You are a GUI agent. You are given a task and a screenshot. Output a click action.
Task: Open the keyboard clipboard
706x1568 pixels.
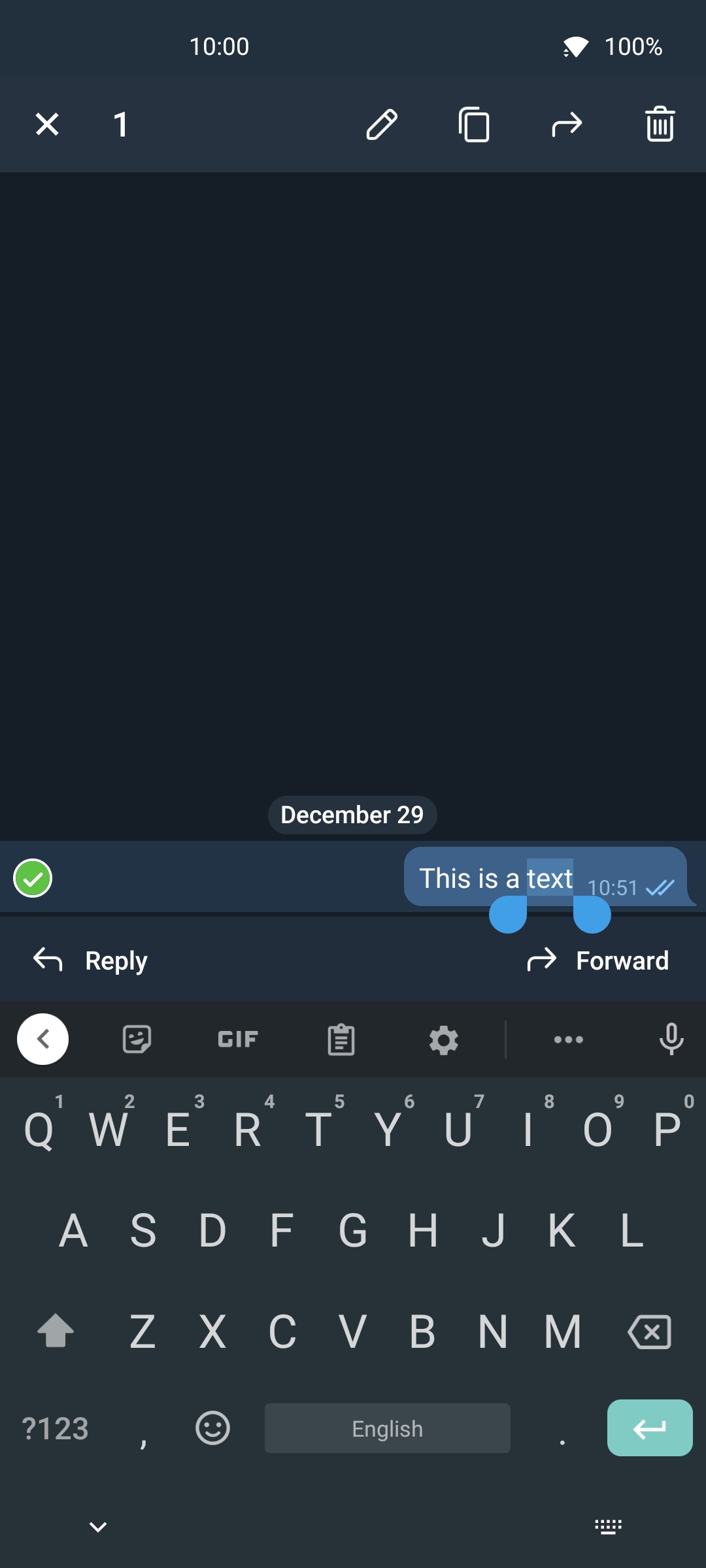341,1039
